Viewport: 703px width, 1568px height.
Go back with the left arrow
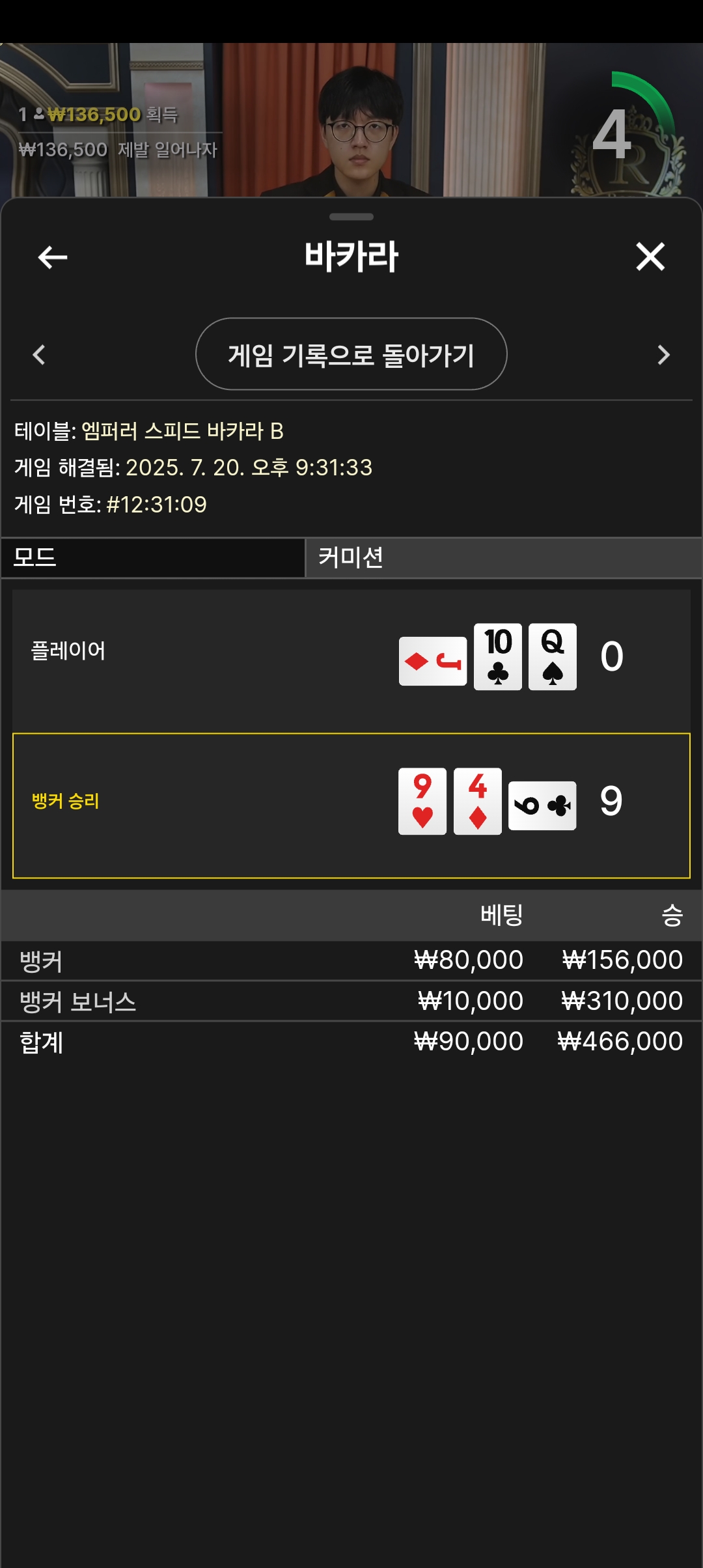53,257
